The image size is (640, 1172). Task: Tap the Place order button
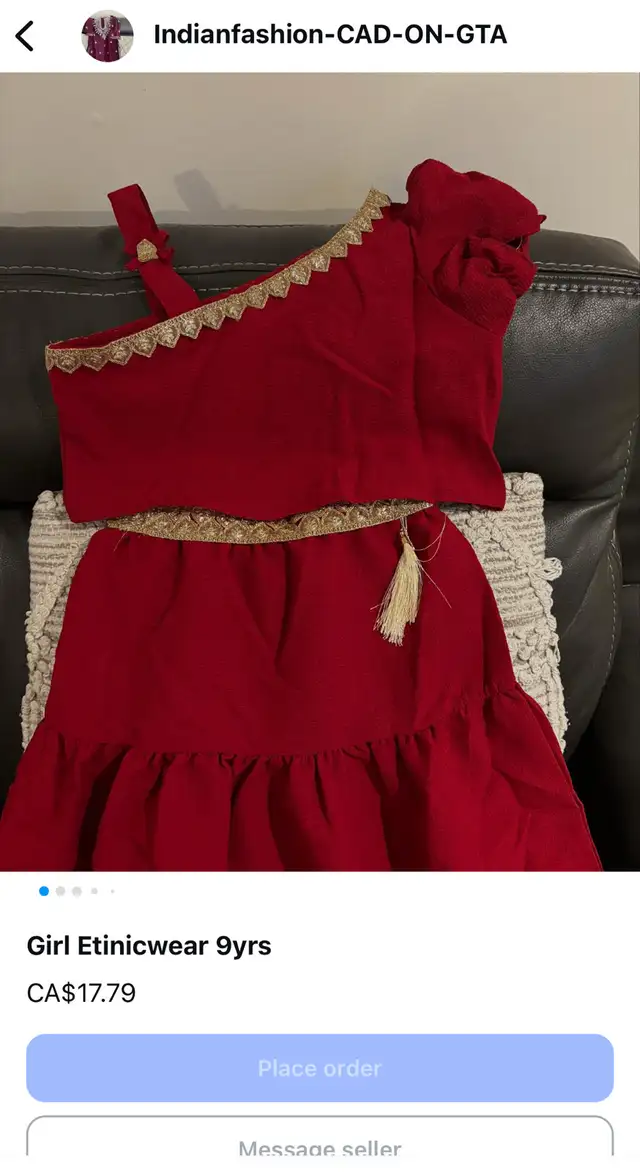click(320, 1067)
